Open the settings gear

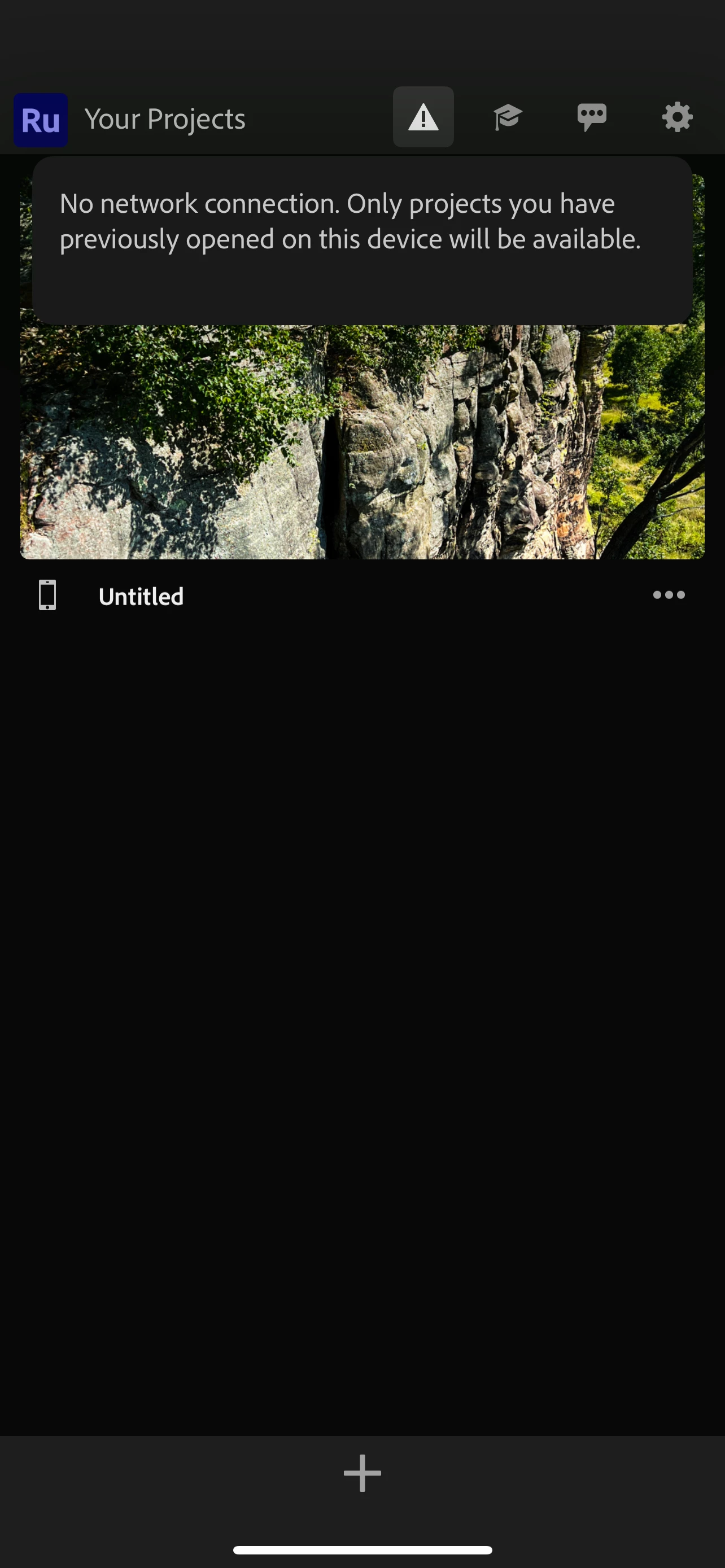pos(677,117)
